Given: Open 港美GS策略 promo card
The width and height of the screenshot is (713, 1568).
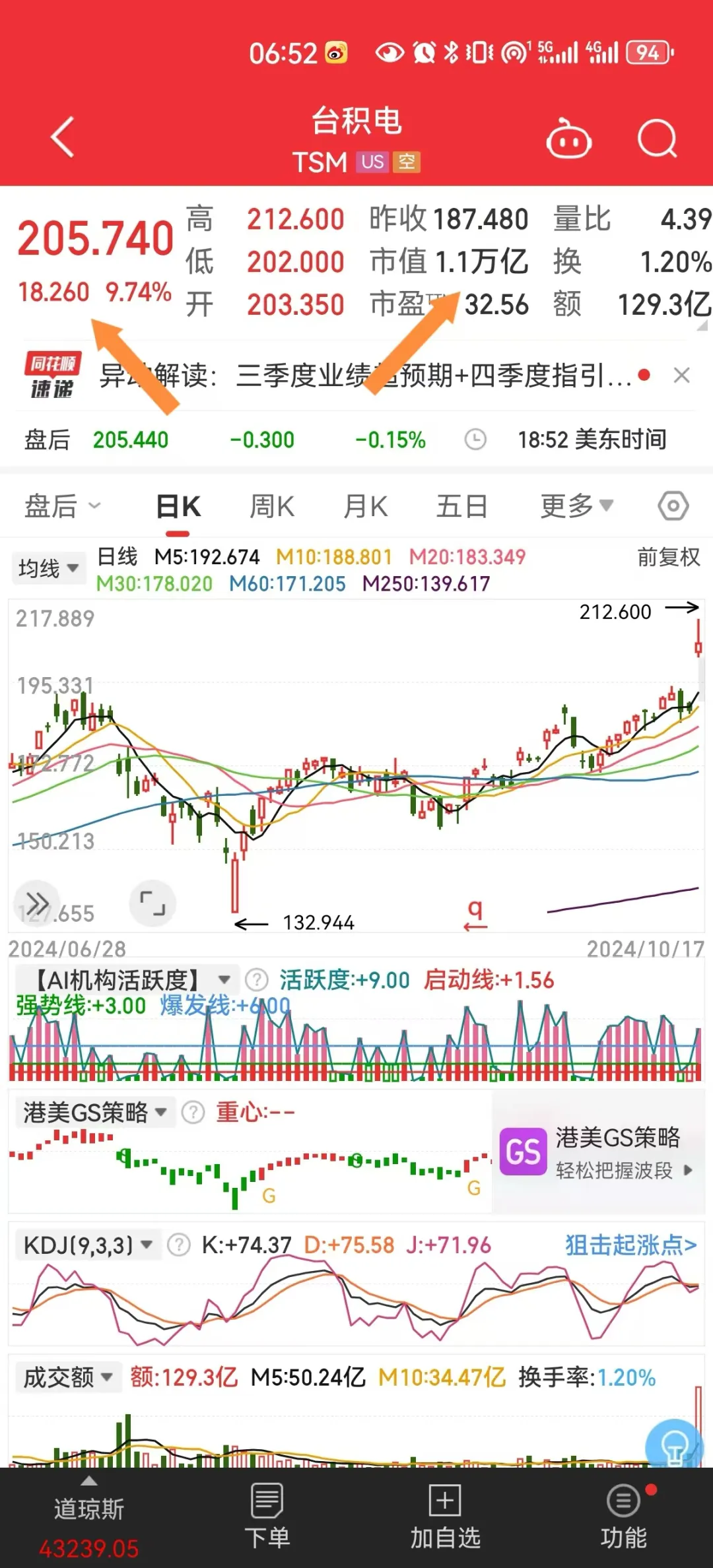Looking at the screenshot, I should (x=598, y=1152).
